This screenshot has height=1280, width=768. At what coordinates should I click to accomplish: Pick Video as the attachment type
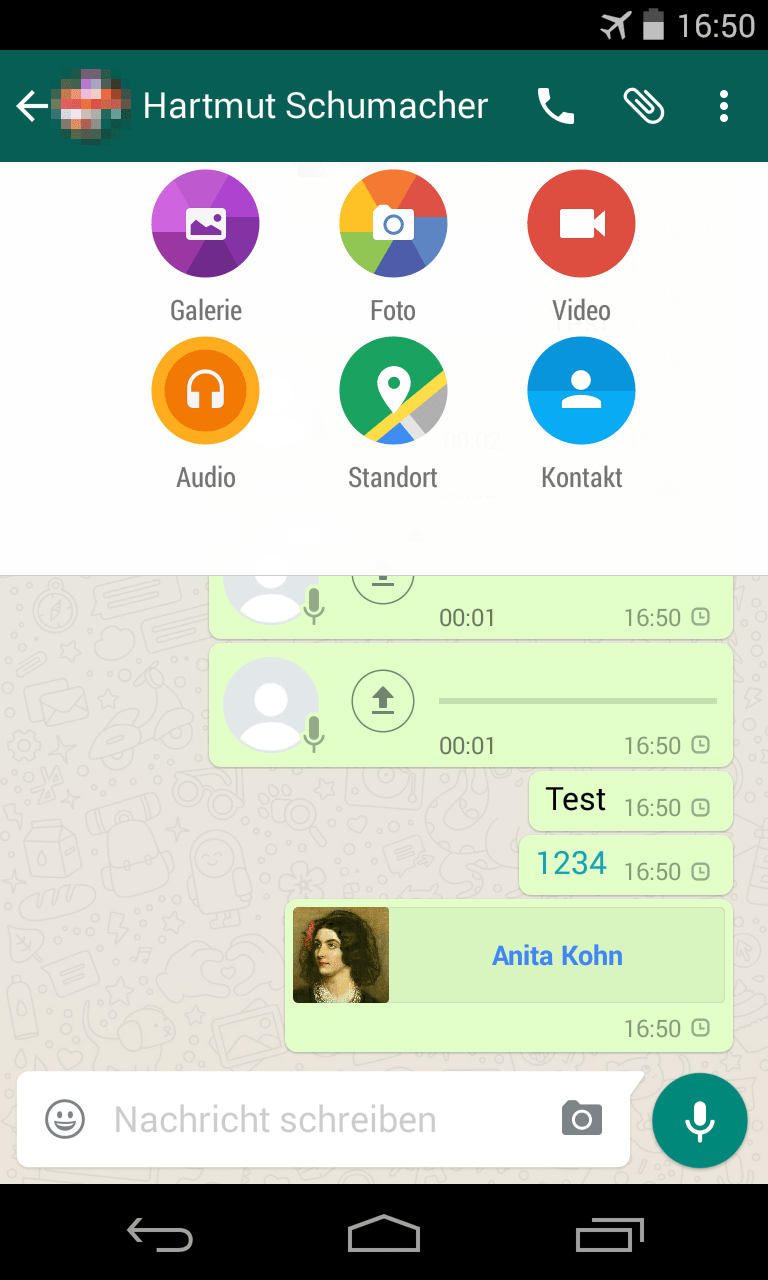click(x=581, y=224)
